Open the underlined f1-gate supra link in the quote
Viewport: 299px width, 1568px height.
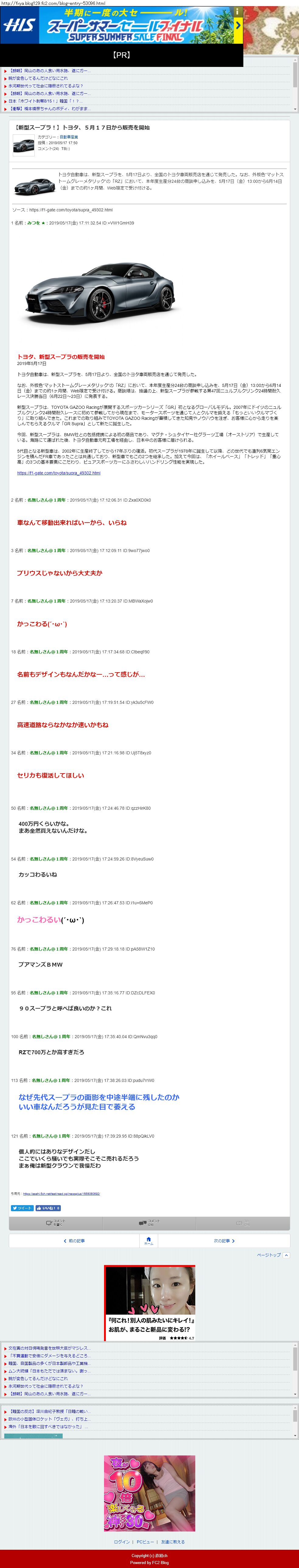(x=58, y=473)
